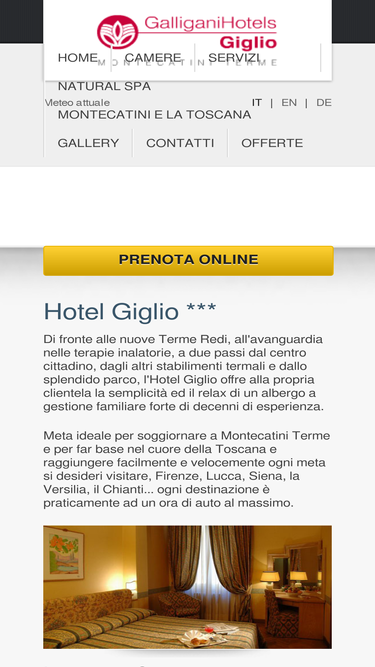Switch language to EN
Image resolution: width=375 pixels, height=667 pixels.
[x=289, y=103]
